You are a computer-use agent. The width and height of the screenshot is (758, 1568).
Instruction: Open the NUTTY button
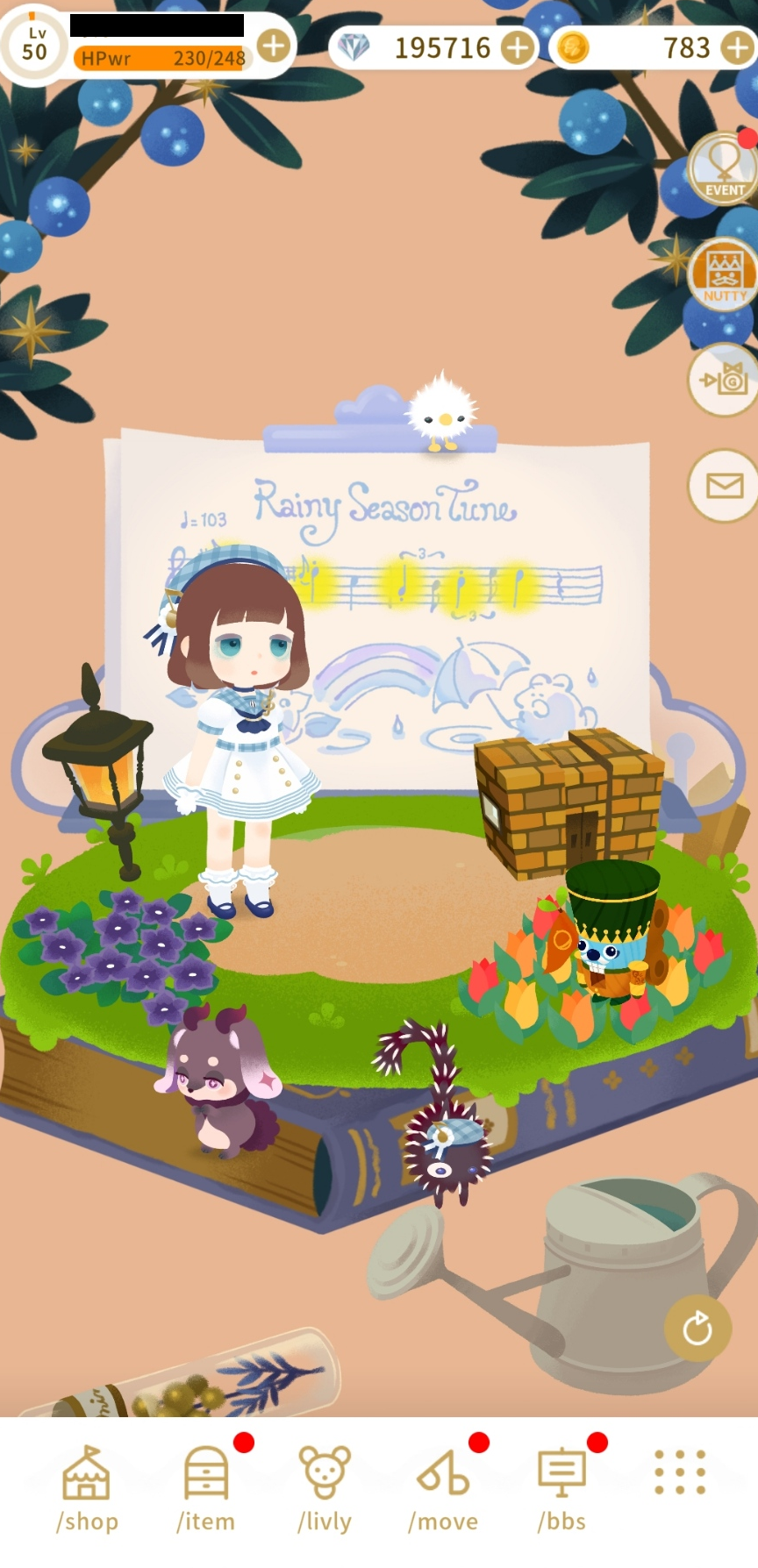click(724, 274)
